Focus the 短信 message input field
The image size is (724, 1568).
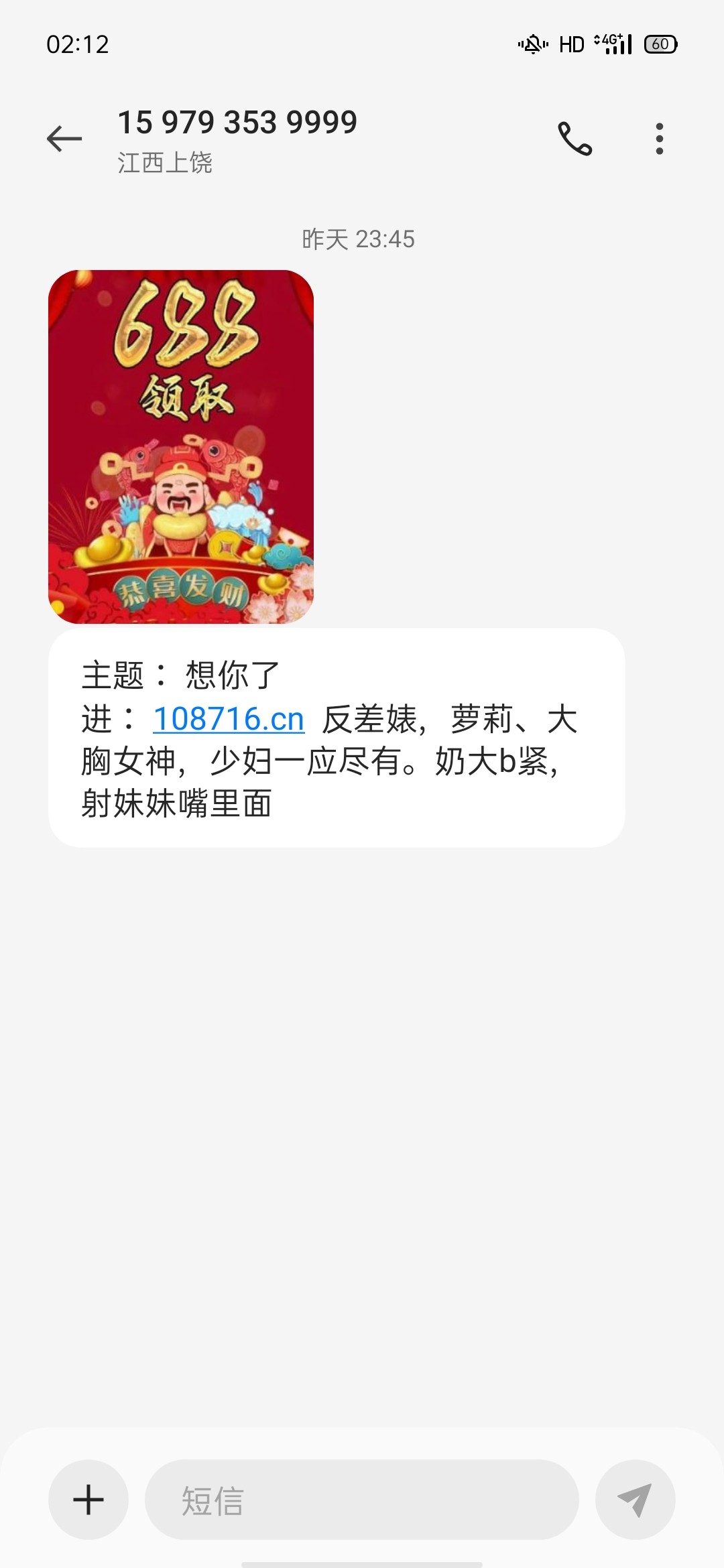tap(362, 1500)
